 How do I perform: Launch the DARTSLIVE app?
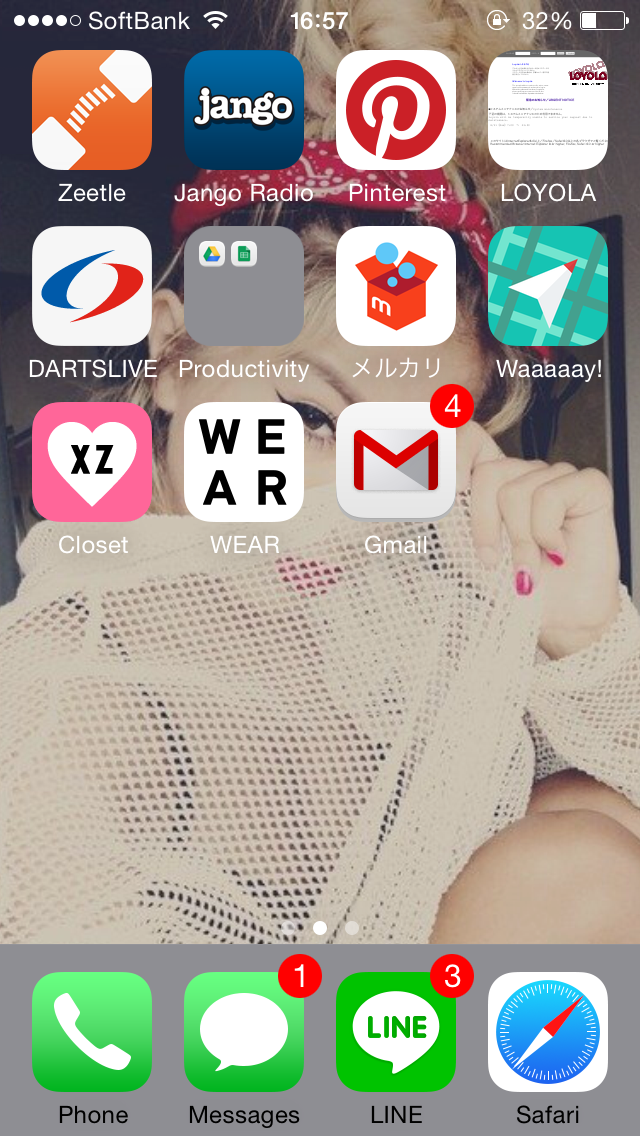pyautogui.click(x=92, y=286)
